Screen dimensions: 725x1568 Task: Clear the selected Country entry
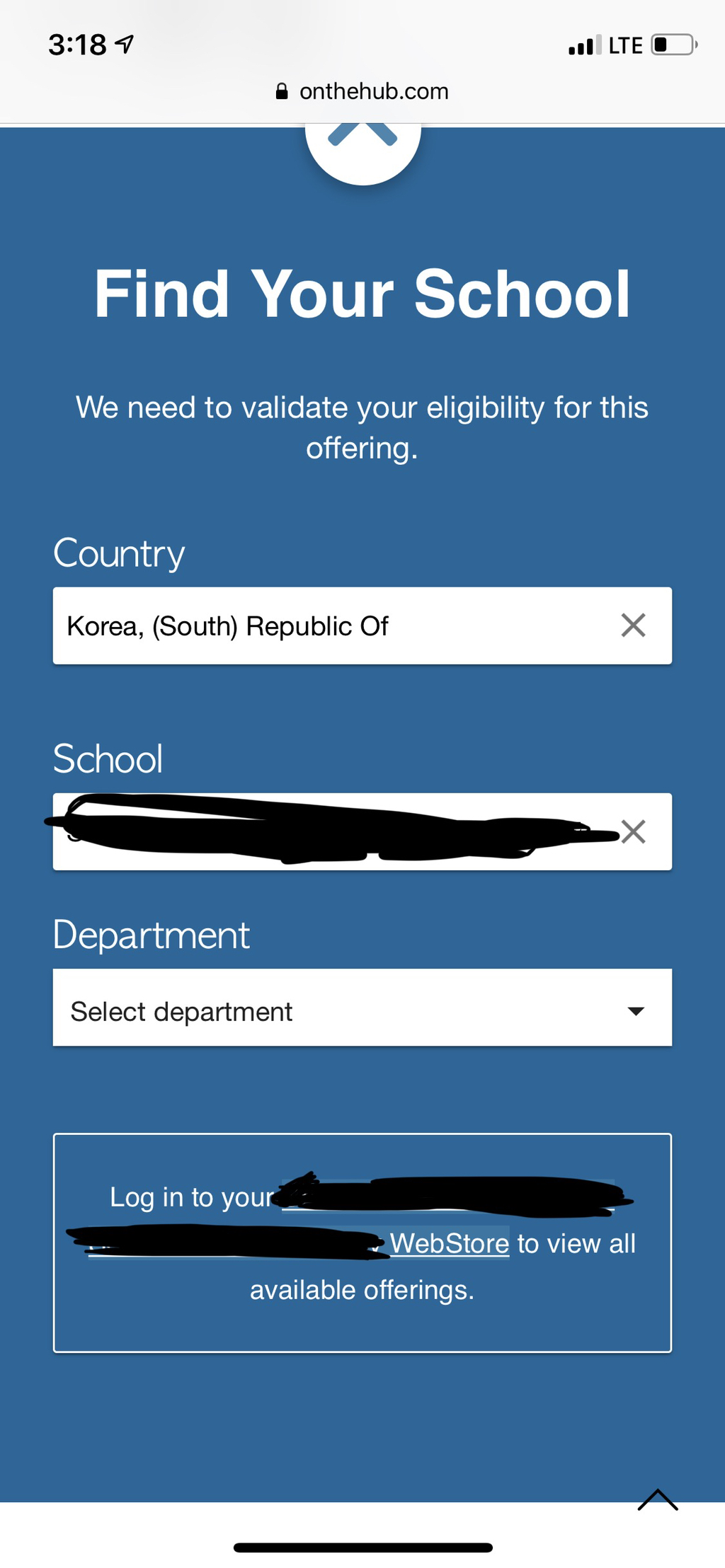pyautogui.click(x=633, y=626)
